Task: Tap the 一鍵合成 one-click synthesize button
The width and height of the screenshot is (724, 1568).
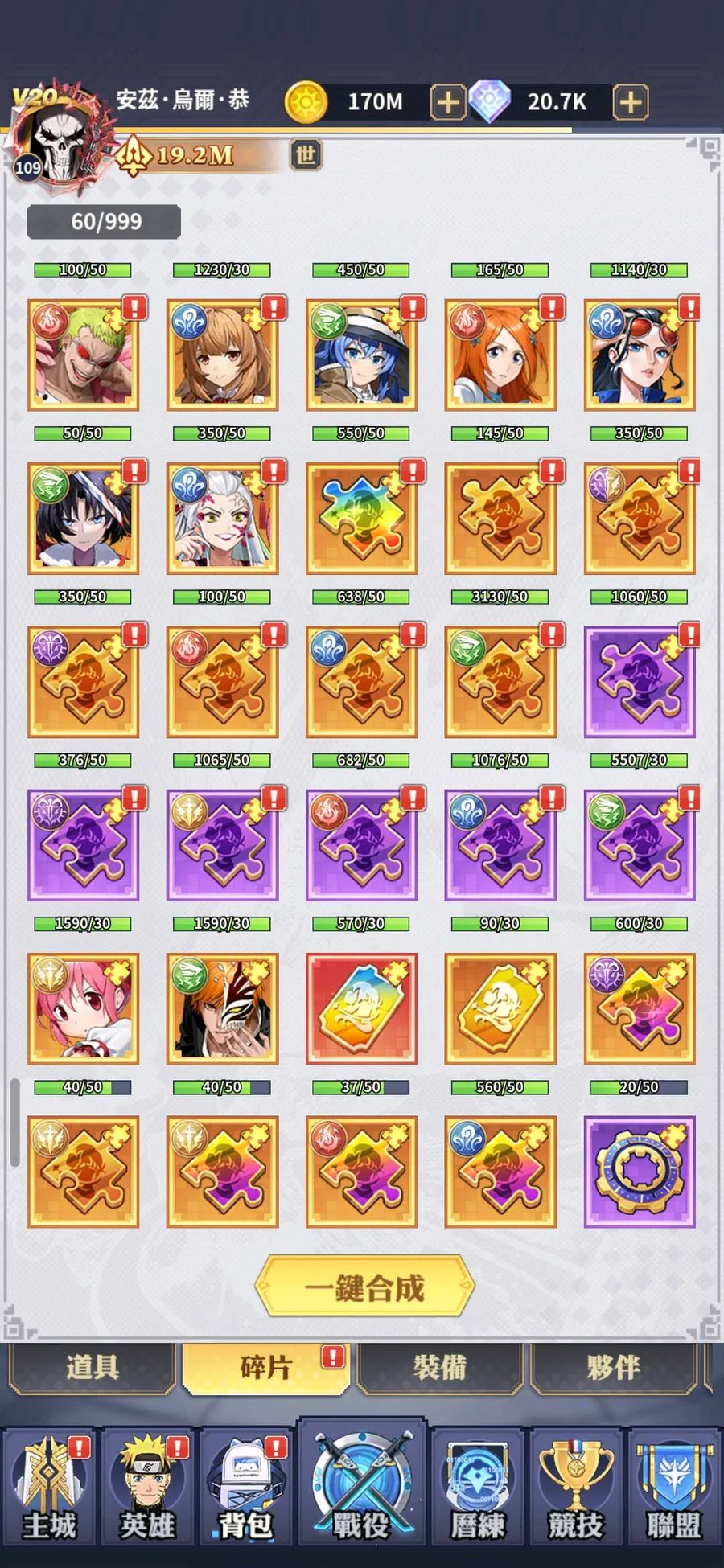Action: coord(364,1287)
